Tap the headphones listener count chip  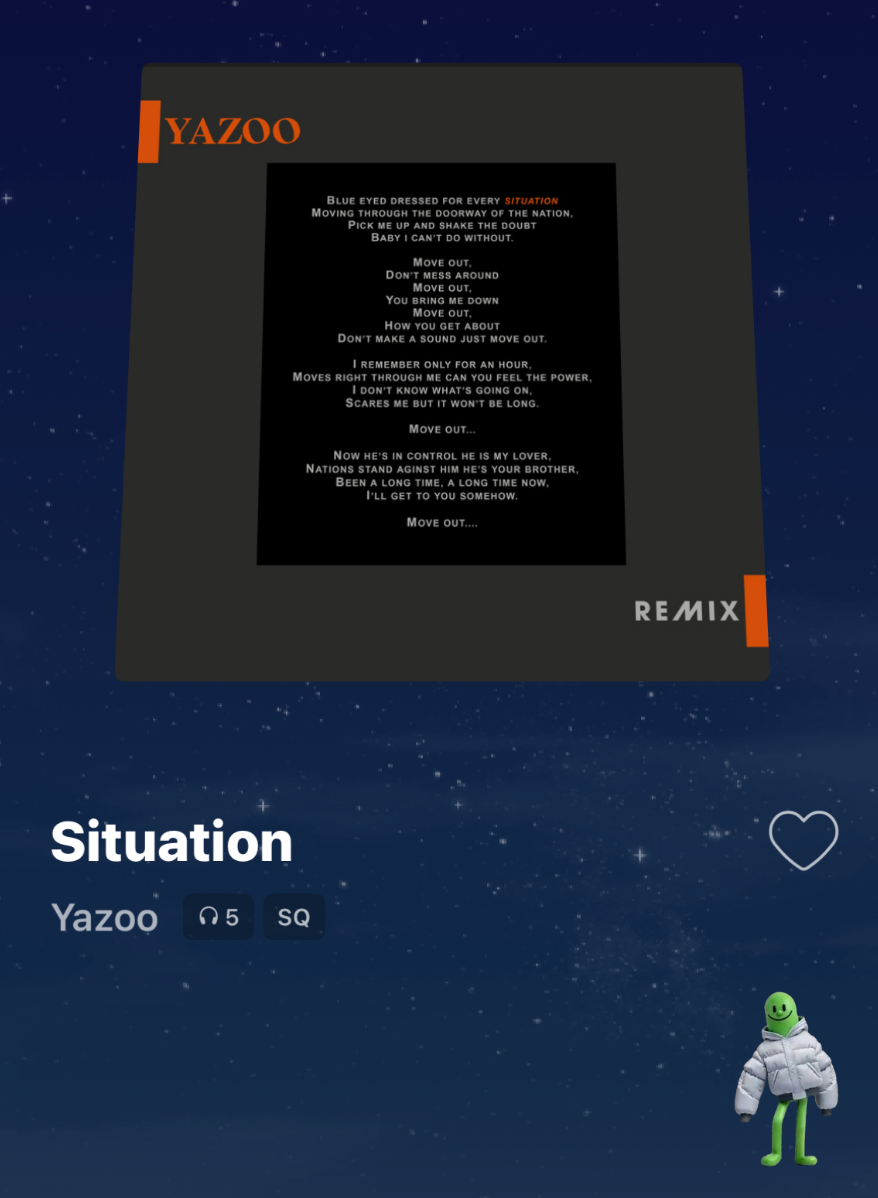point(218,917)
